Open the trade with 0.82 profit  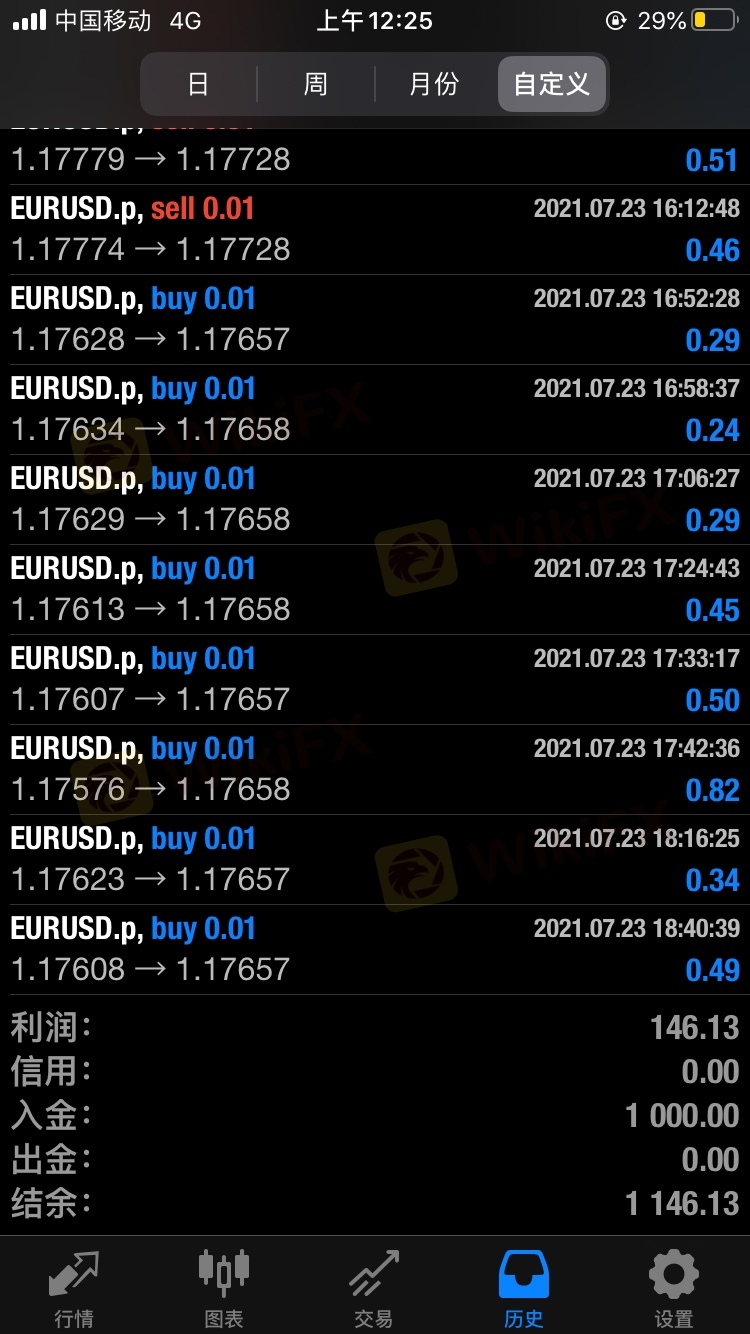pyautogui.click(x=375, y=769)
